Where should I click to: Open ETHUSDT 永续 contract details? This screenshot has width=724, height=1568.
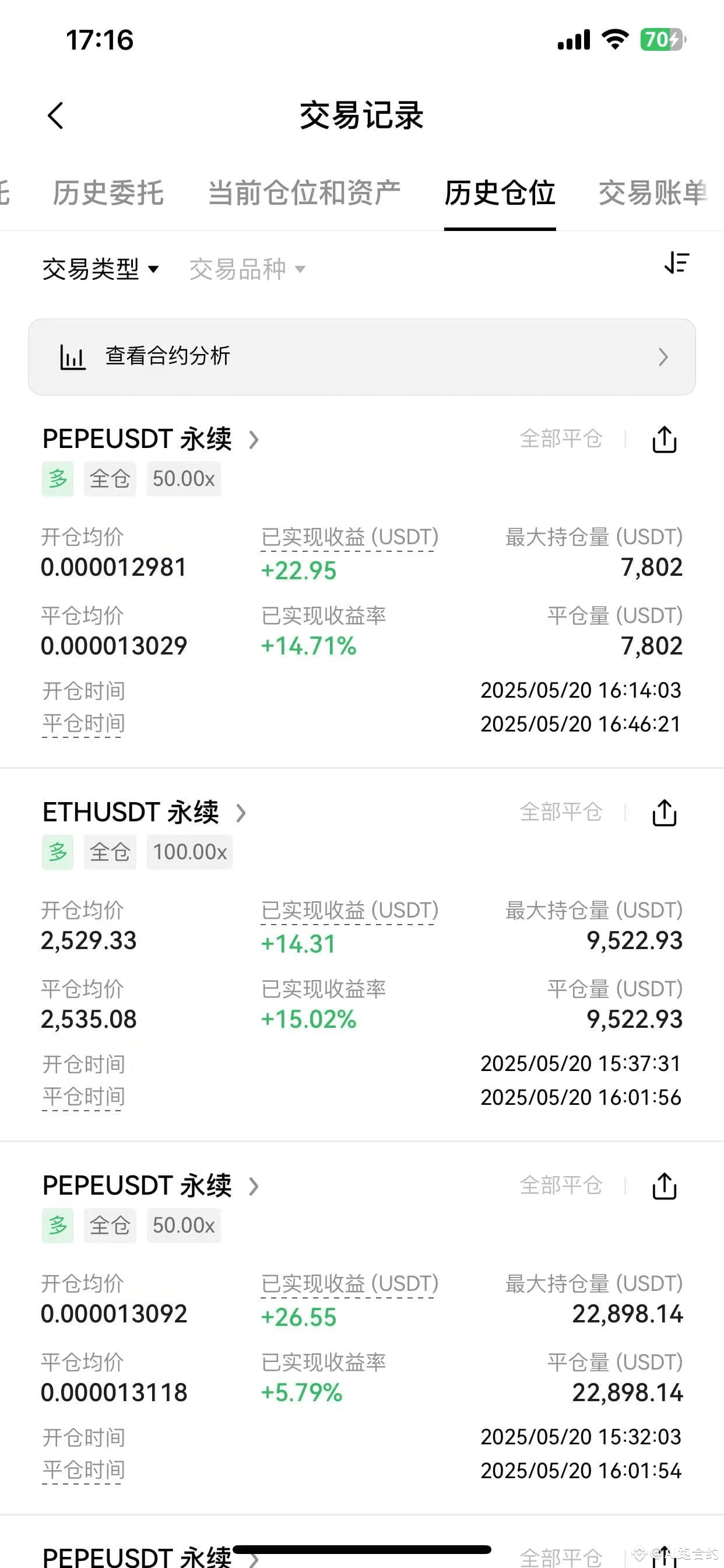click(x=144, y=813)
